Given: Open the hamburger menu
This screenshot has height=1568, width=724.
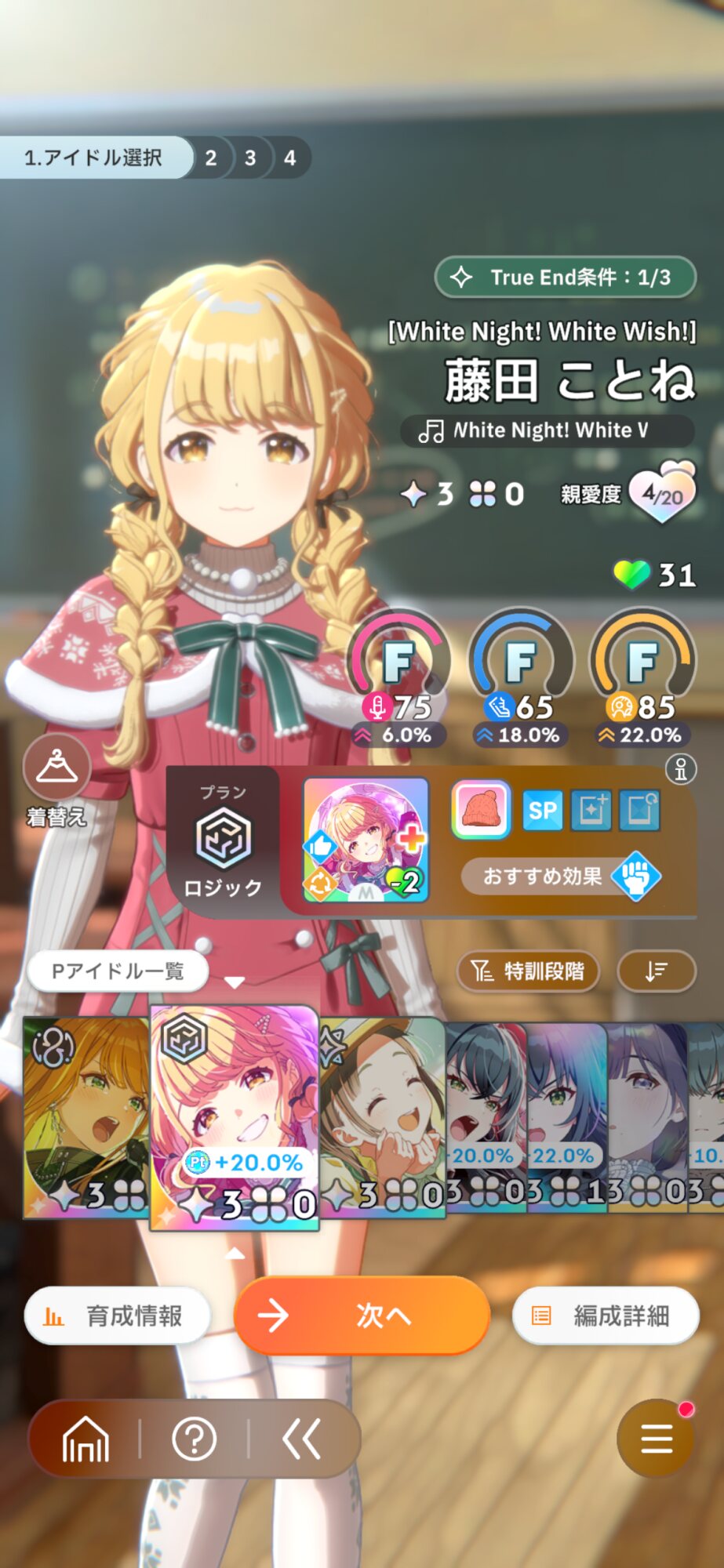Looking at the screenshot, I should pos(656,1439).
